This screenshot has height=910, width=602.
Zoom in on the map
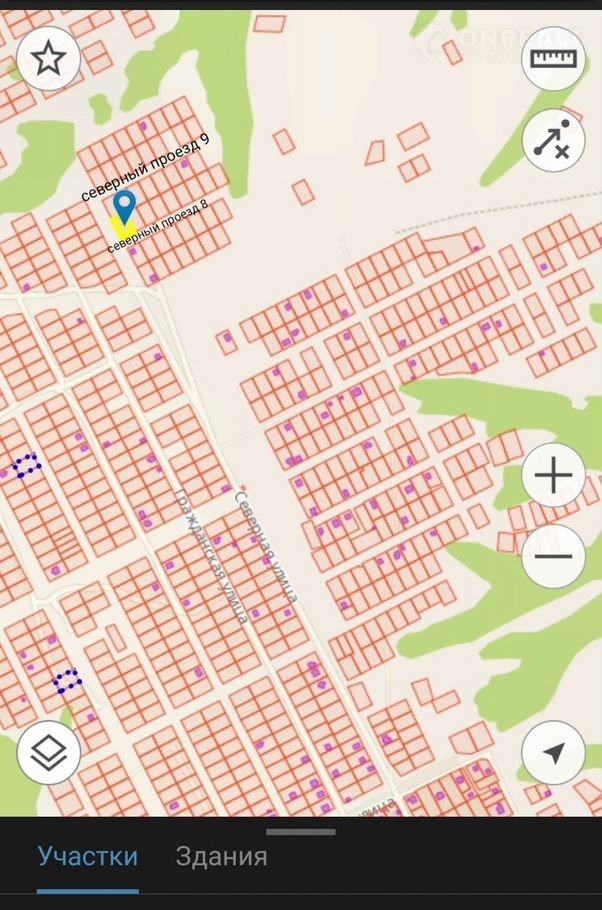click(x=553, y=475)
